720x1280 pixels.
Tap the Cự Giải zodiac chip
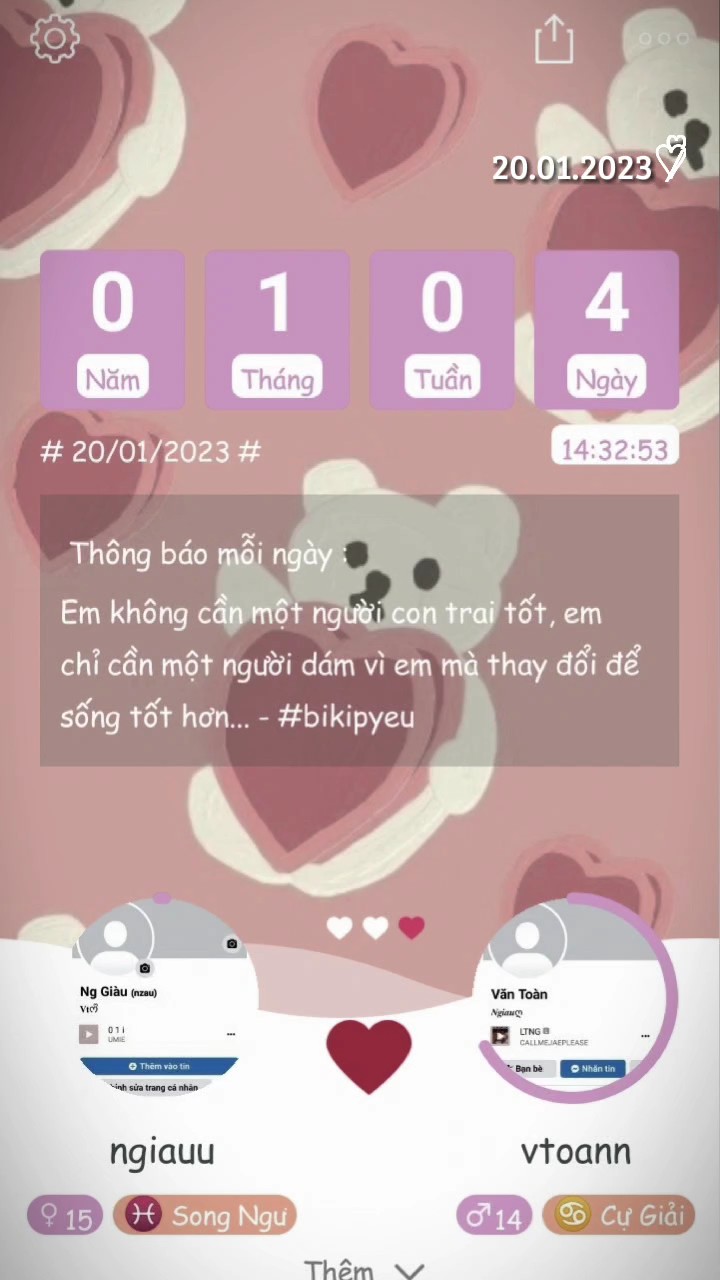(619, 1216)
